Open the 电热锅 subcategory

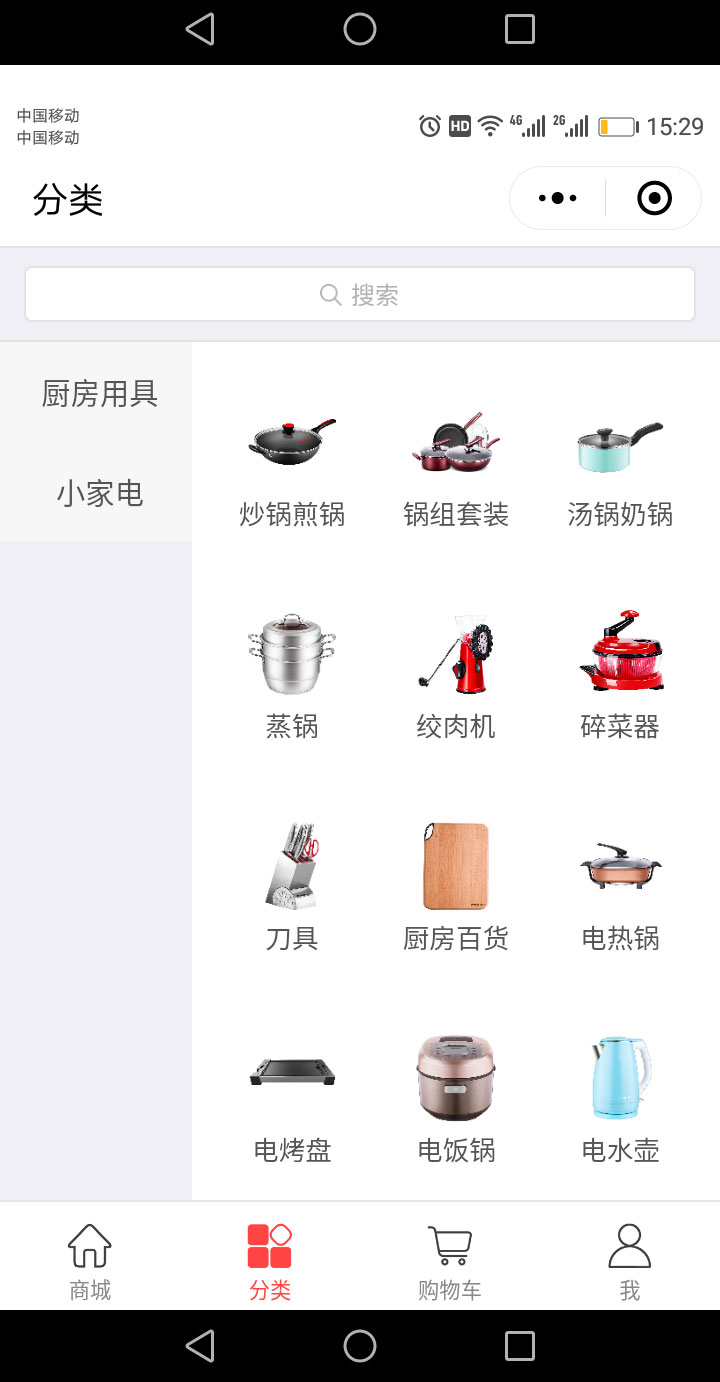pyautogui.click(x=620, y=888)
